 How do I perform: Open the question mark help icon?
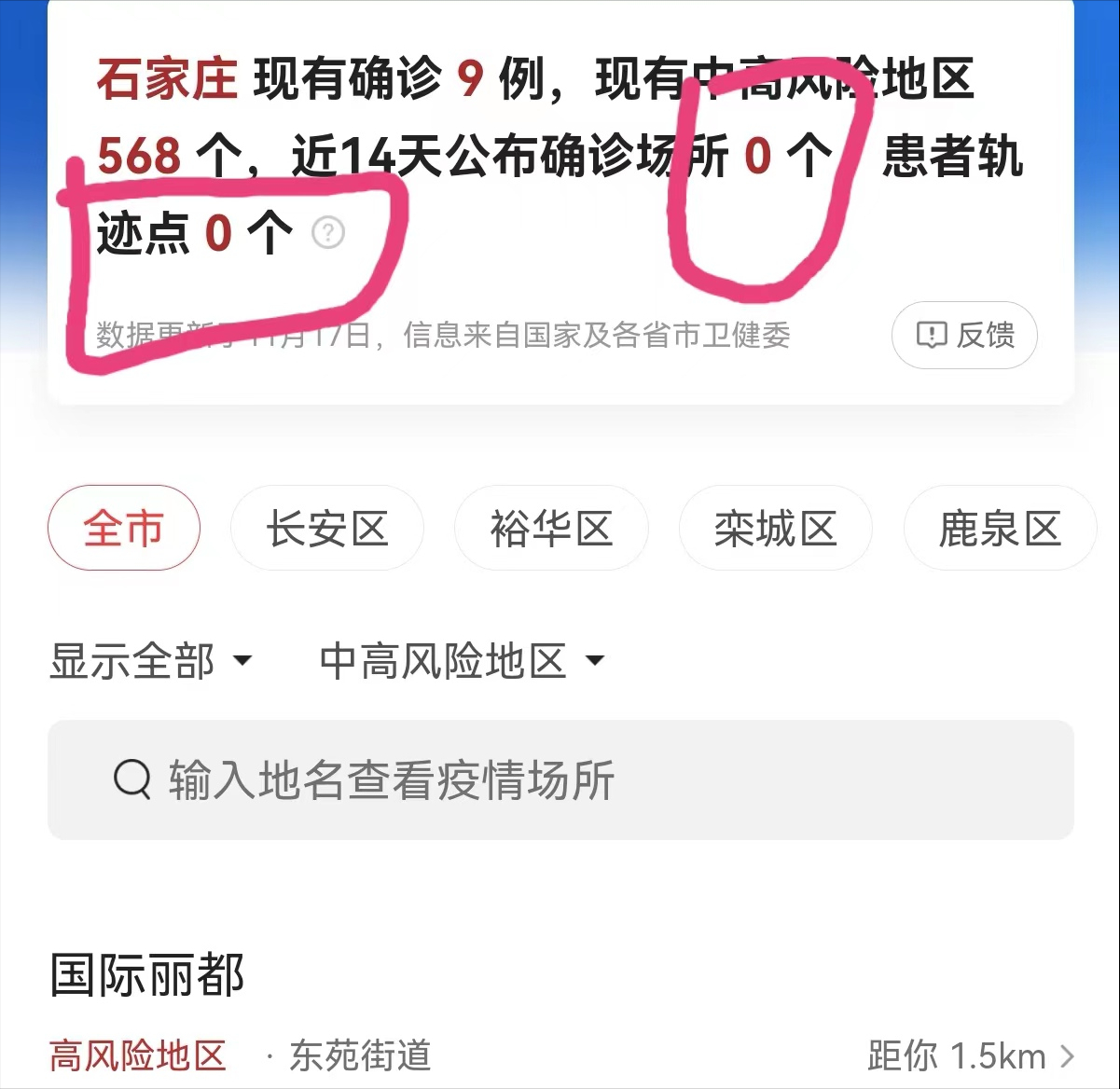click(328, 232)
